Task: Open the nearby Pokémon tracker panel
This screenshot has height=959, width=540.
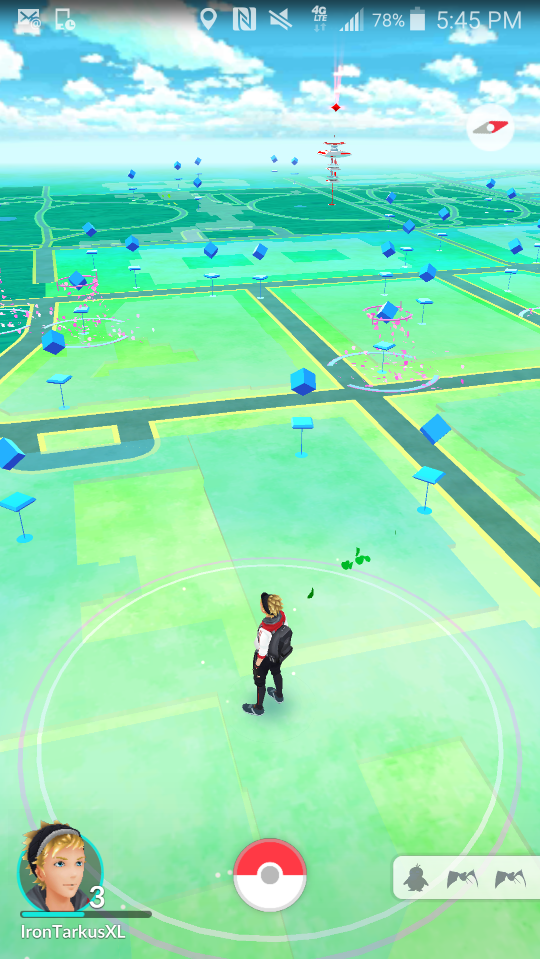Action: 466,878
